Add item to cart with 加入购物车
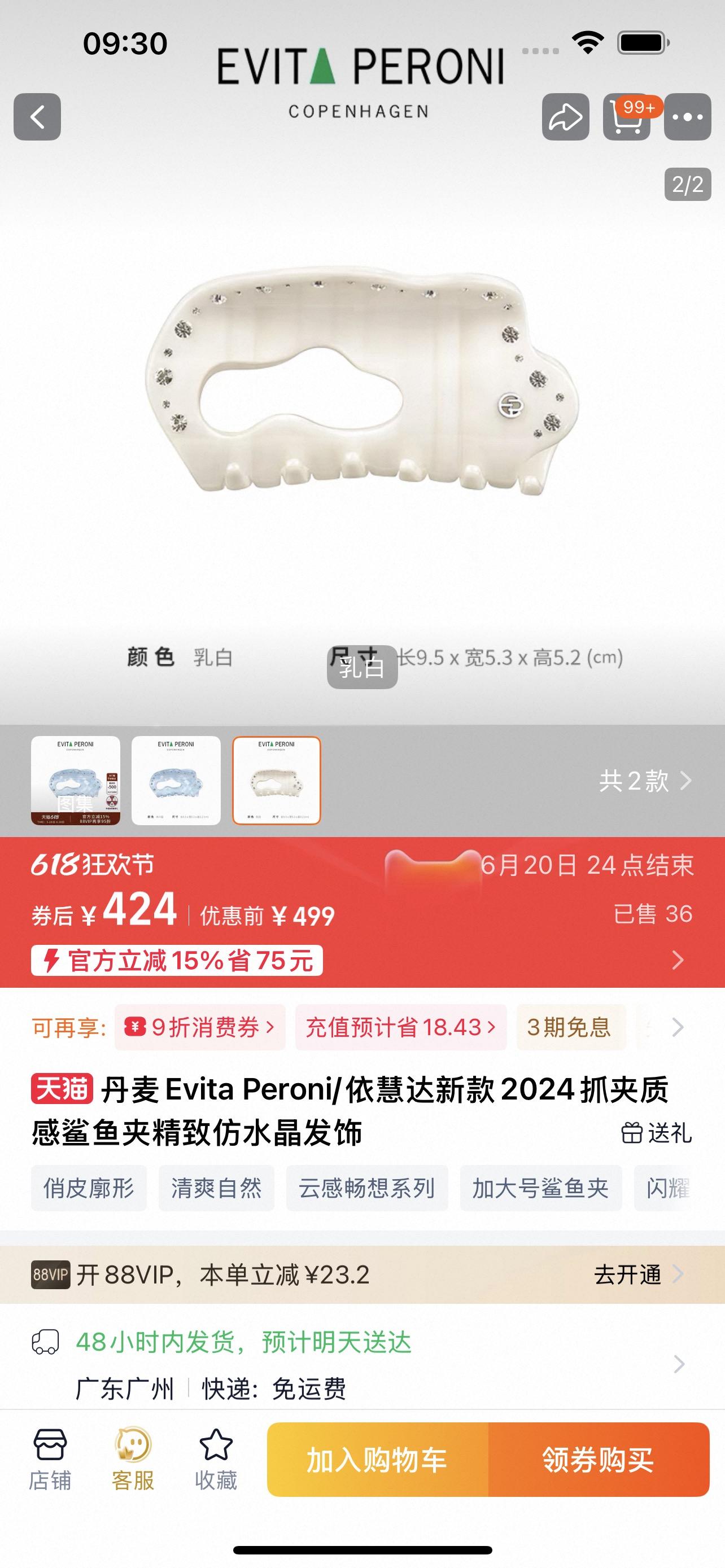The width and height of the screenshot is (725, 1568). [377, 1460]
